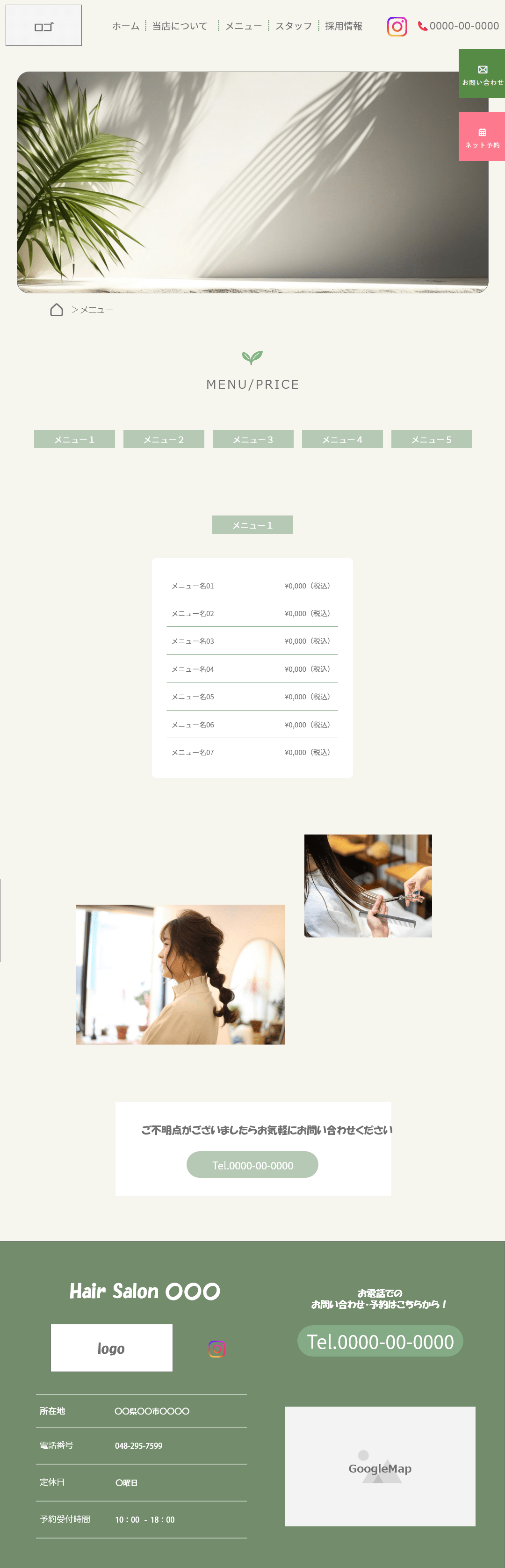The image size is (505, 1568).
Task: Call via the large footer Tel.0000-00-0000 button
Action: point(380,1342)
